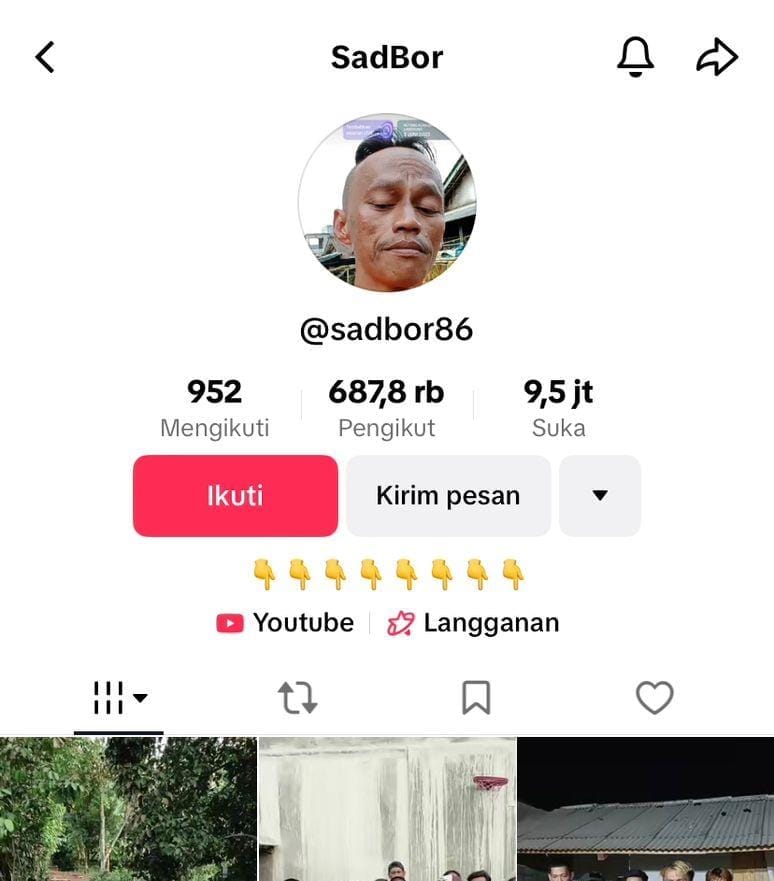Follow SadBor with the Ikuti button
The height and width of the screenshot is (881, 774).
point(234,495)
